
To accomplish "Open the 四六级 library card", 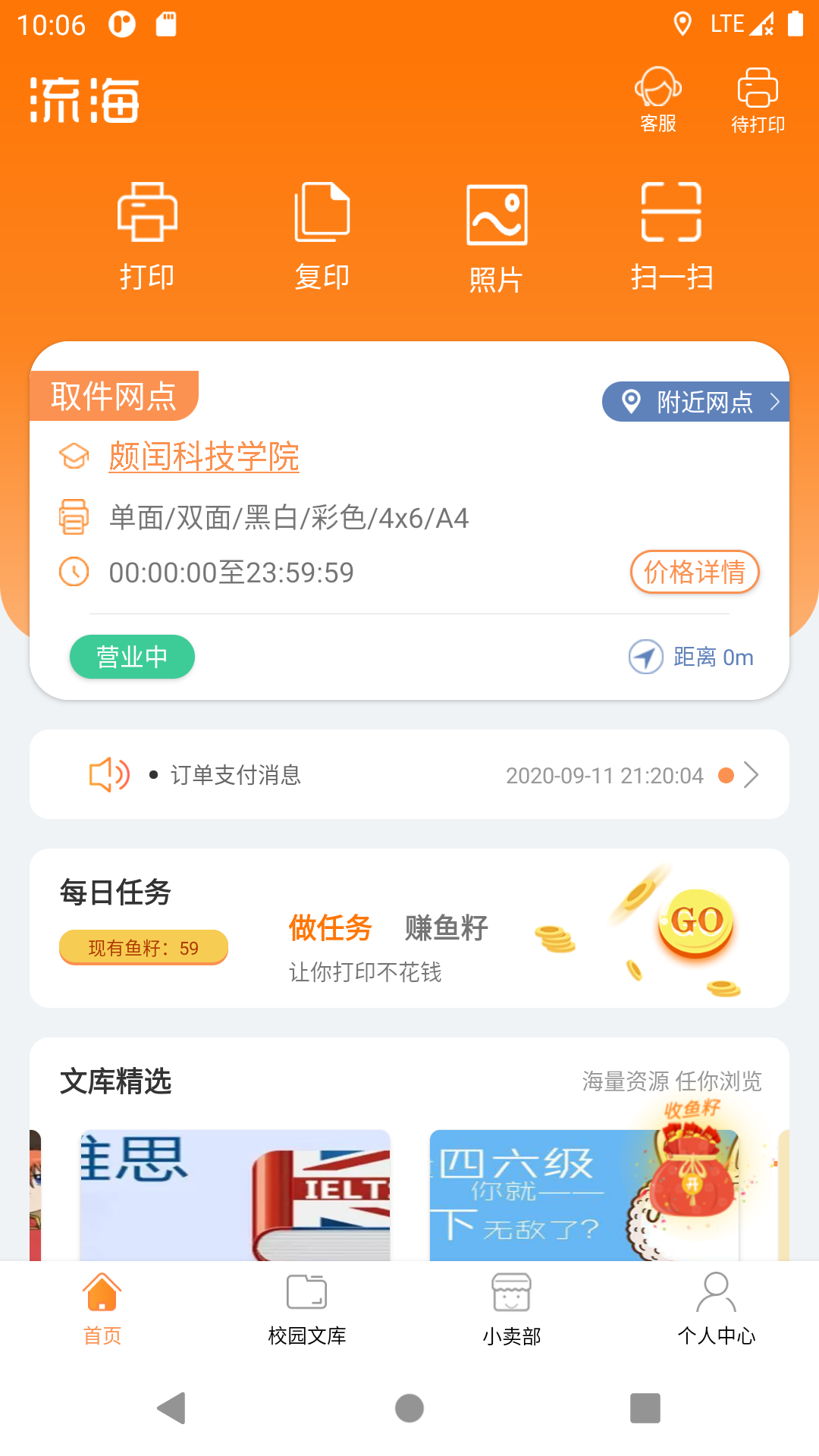I will pyautogui.click(x=531, y=1194).
